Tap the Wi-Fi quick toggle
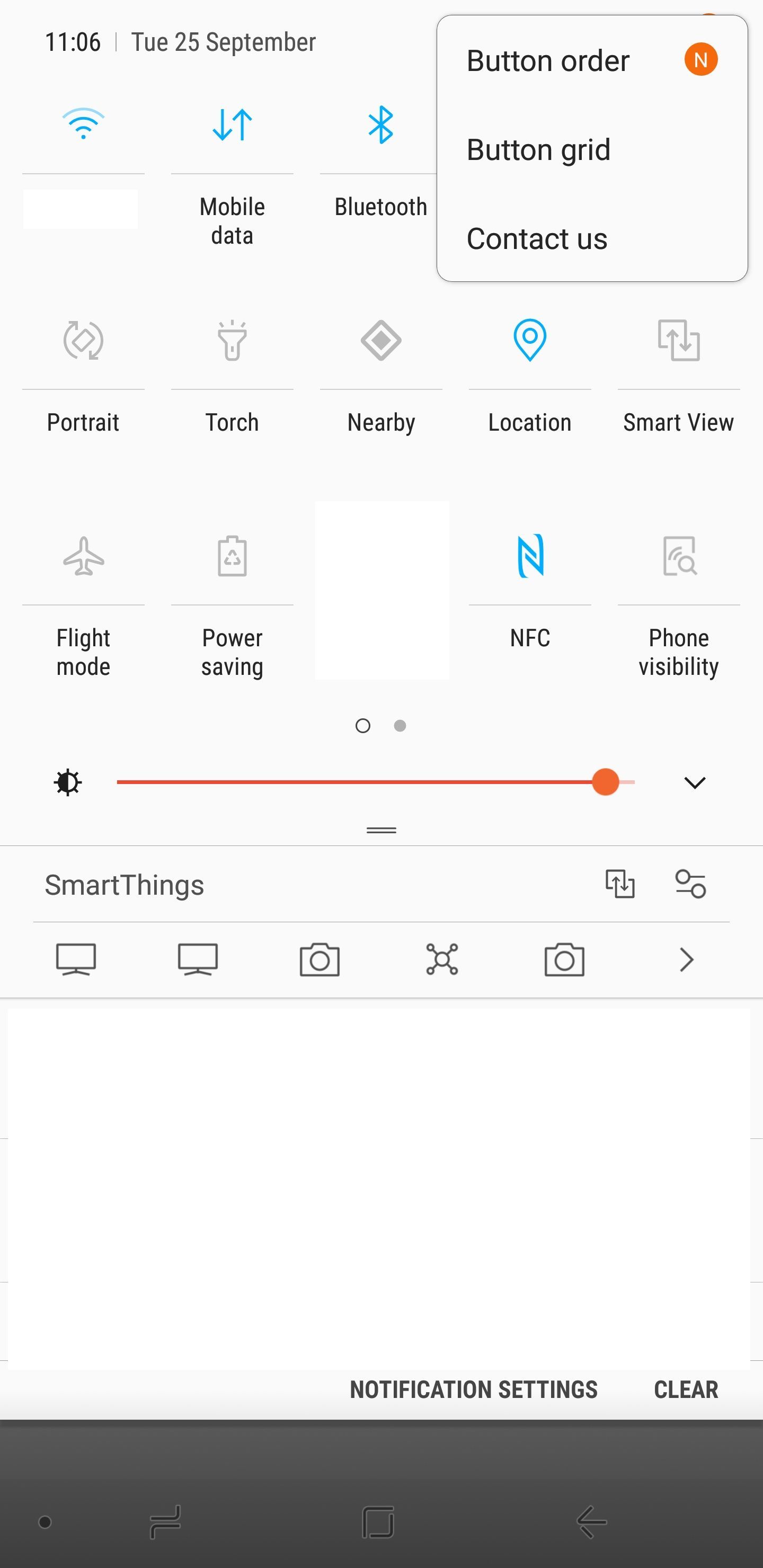Image resolution: width=763 pixels, height=1568 pixels. click(83, 125)
